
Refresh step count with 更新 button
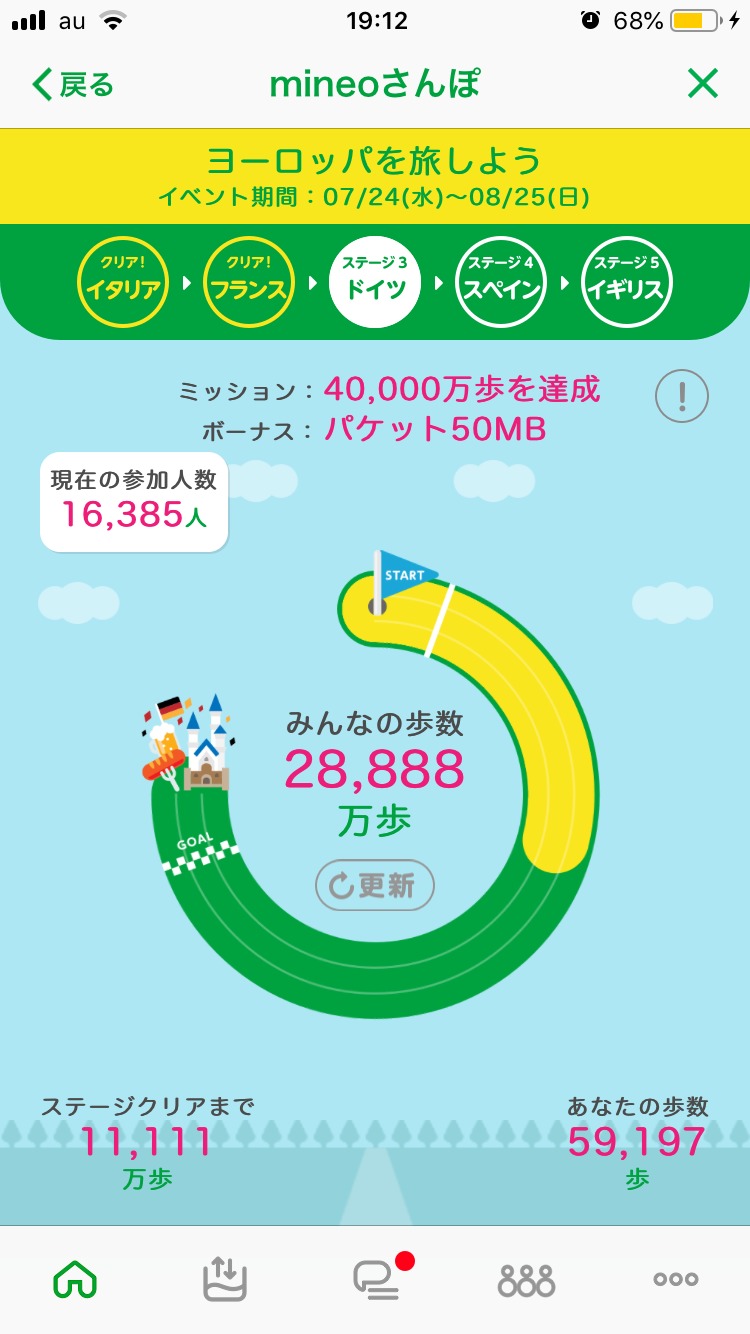(375, 886)
